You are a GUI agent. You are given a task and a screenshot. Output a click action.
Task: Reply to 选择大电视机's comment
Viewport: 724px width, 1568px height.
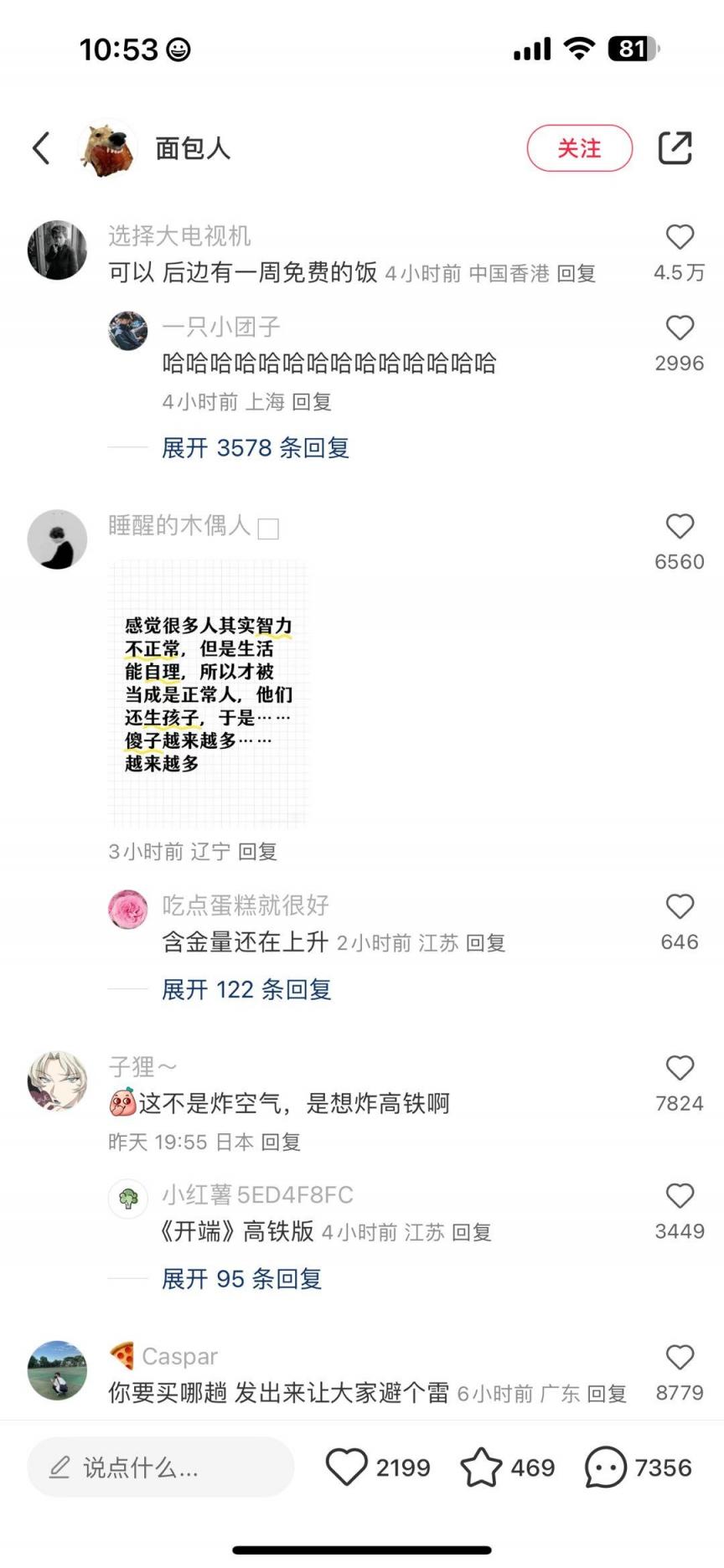[x=576, y=274]
